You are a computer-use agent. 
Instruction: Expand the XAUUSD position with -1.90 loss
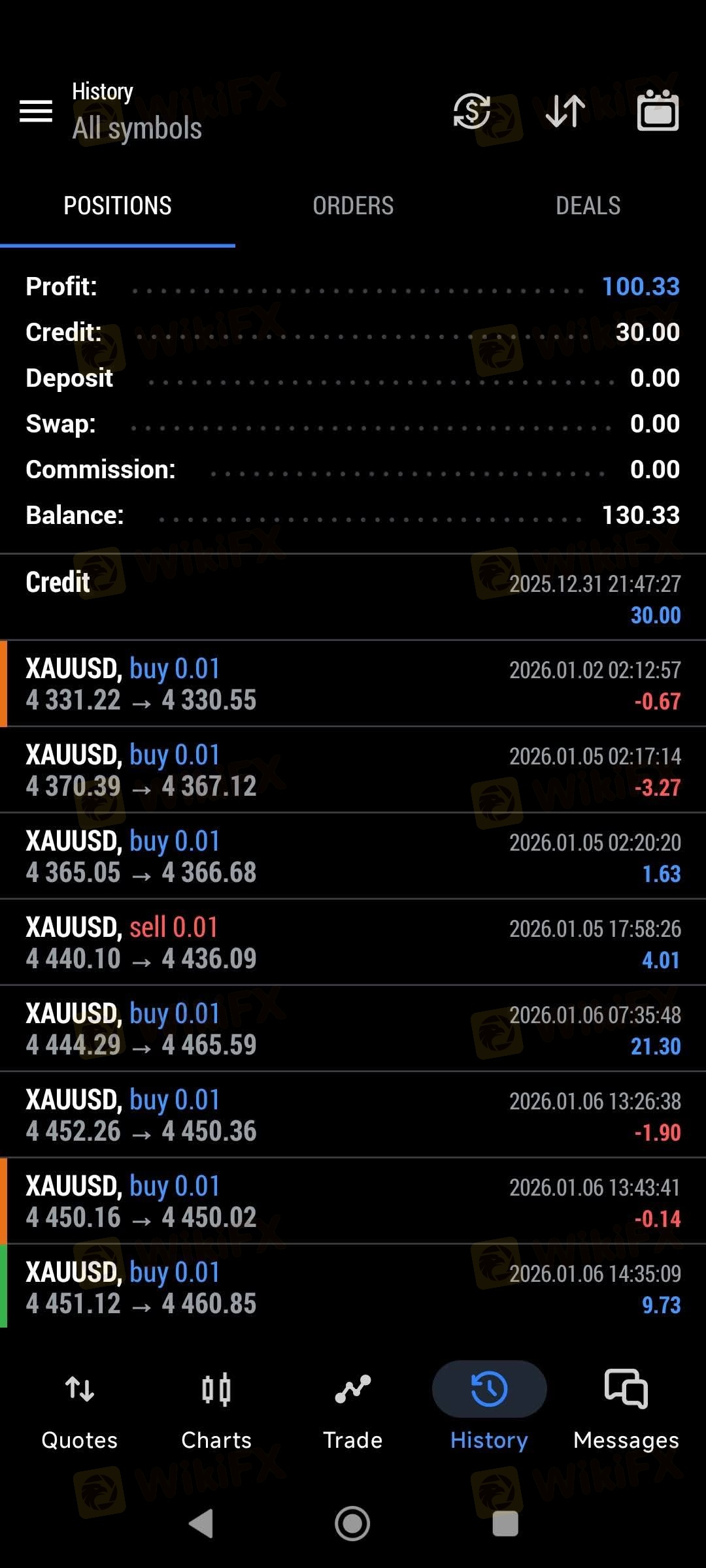coord(353,1115)
